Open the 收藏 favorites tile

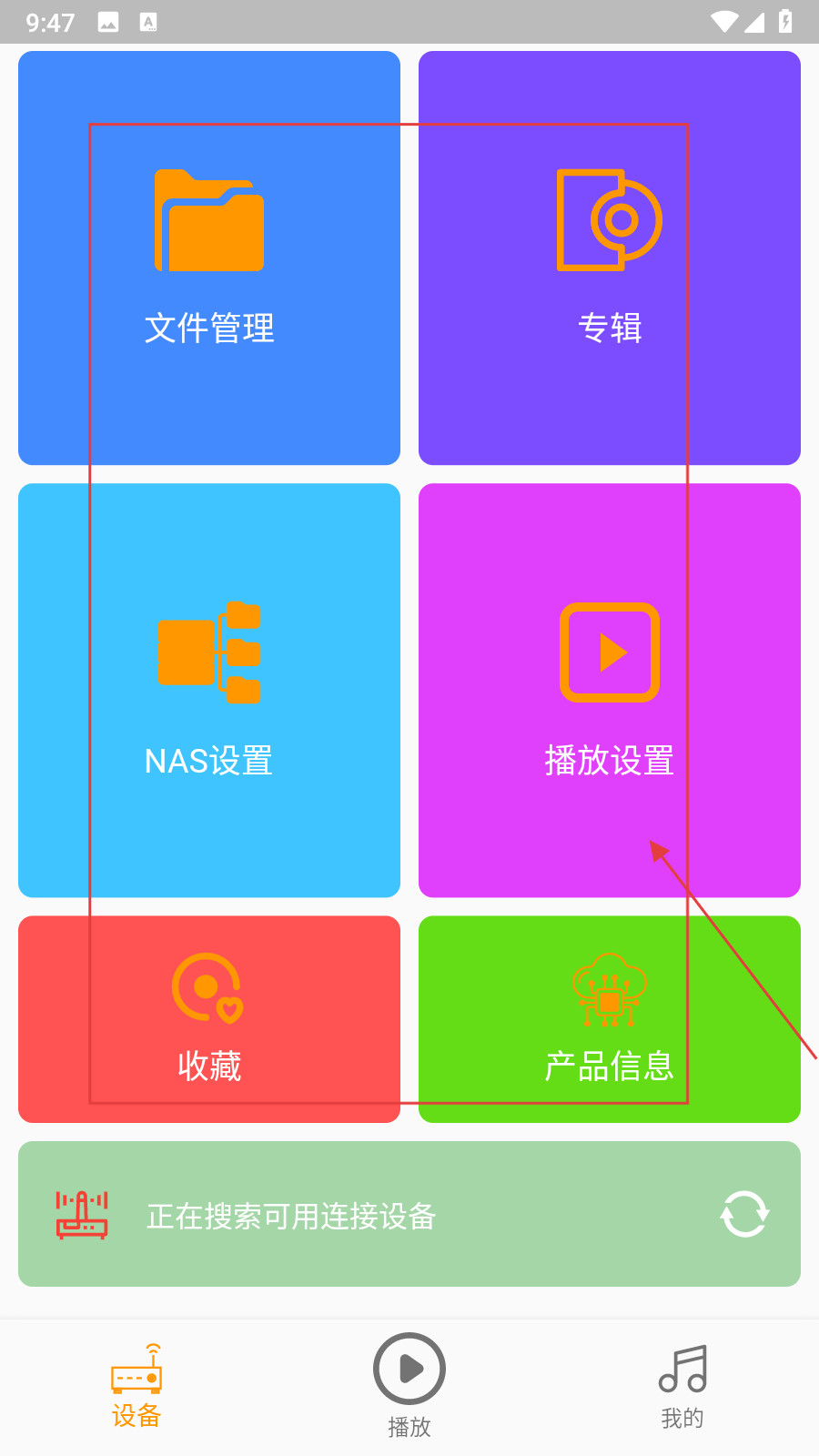point(209,1018)
